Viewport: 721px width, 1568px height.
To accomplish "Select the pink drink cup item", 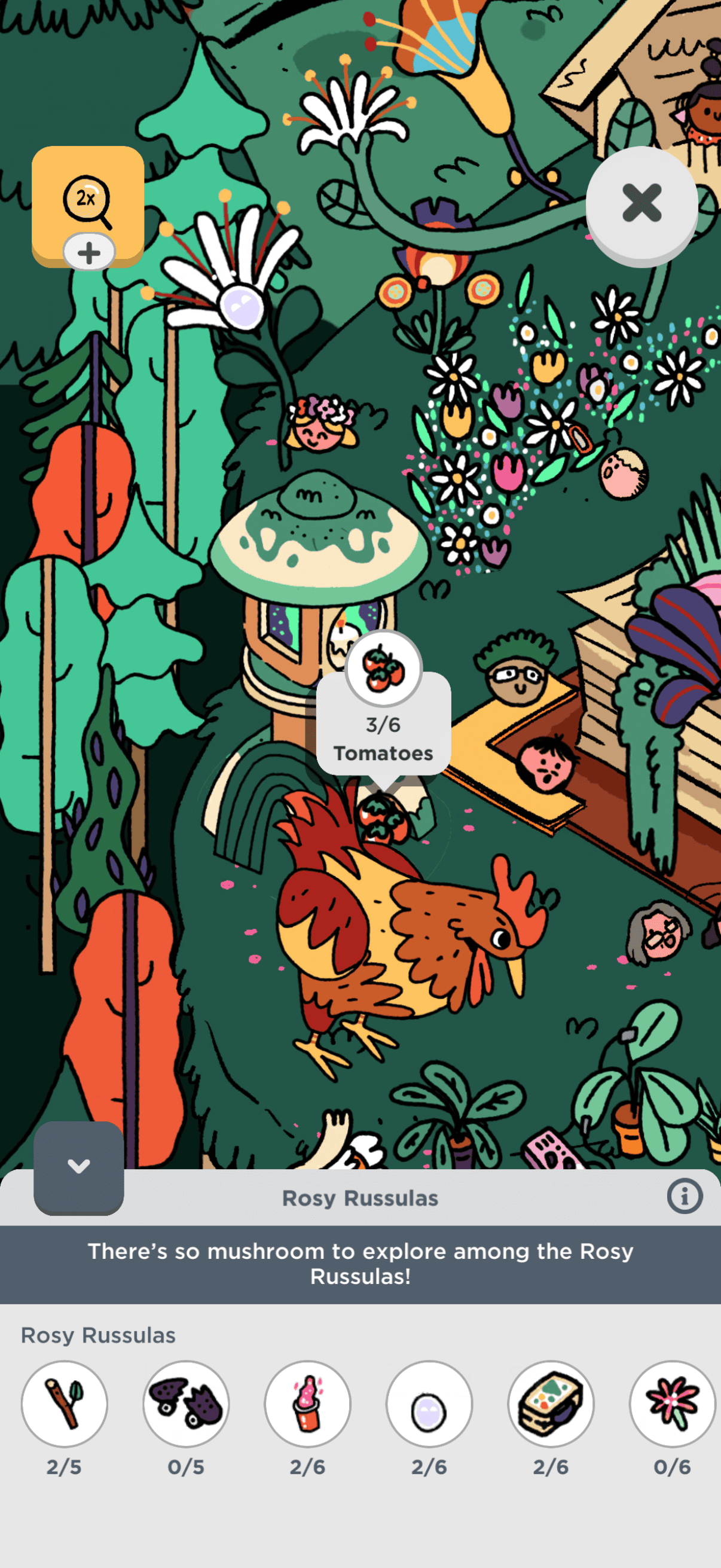I will (x=308, y=1404).
